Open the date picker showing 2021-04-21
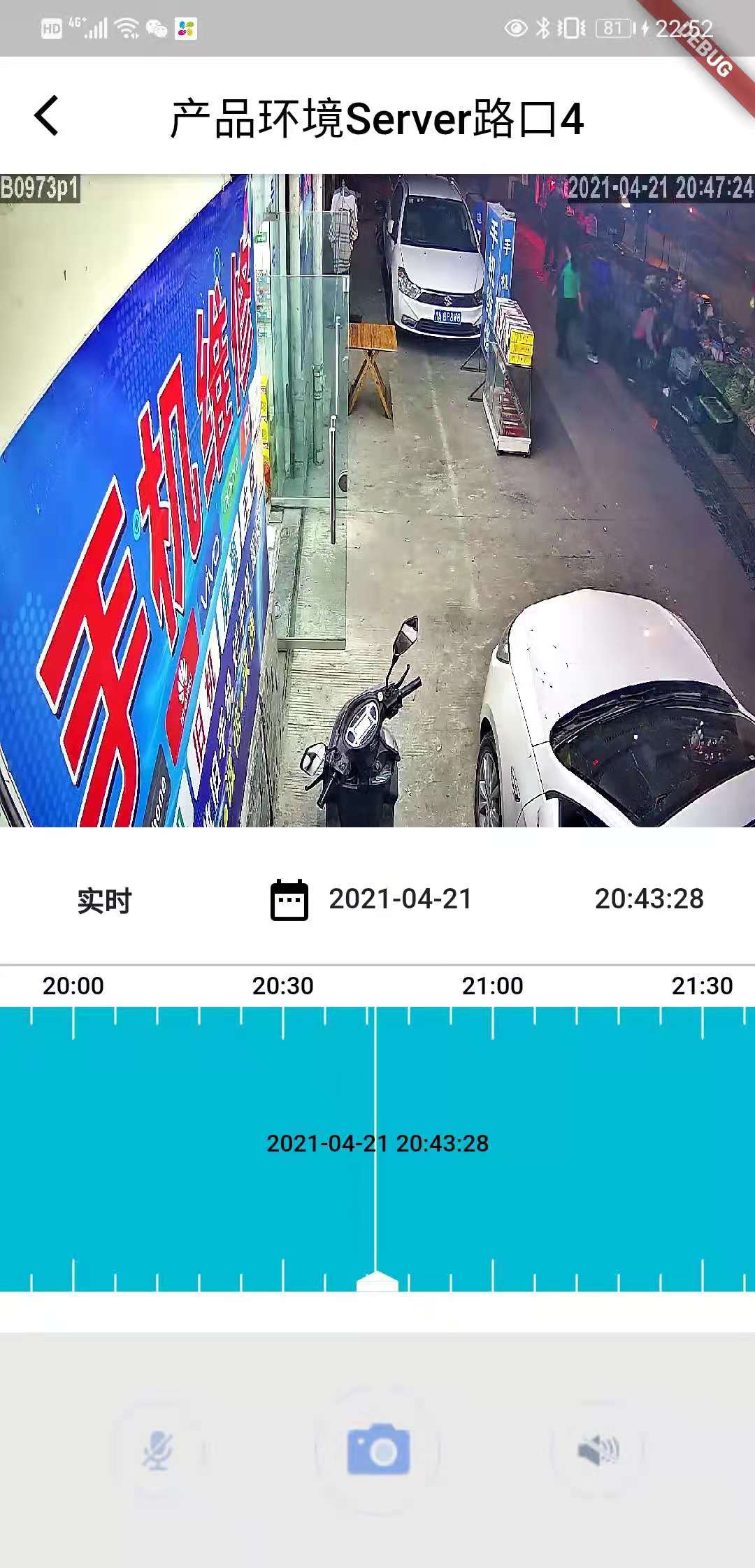 [x=372, y=900]
